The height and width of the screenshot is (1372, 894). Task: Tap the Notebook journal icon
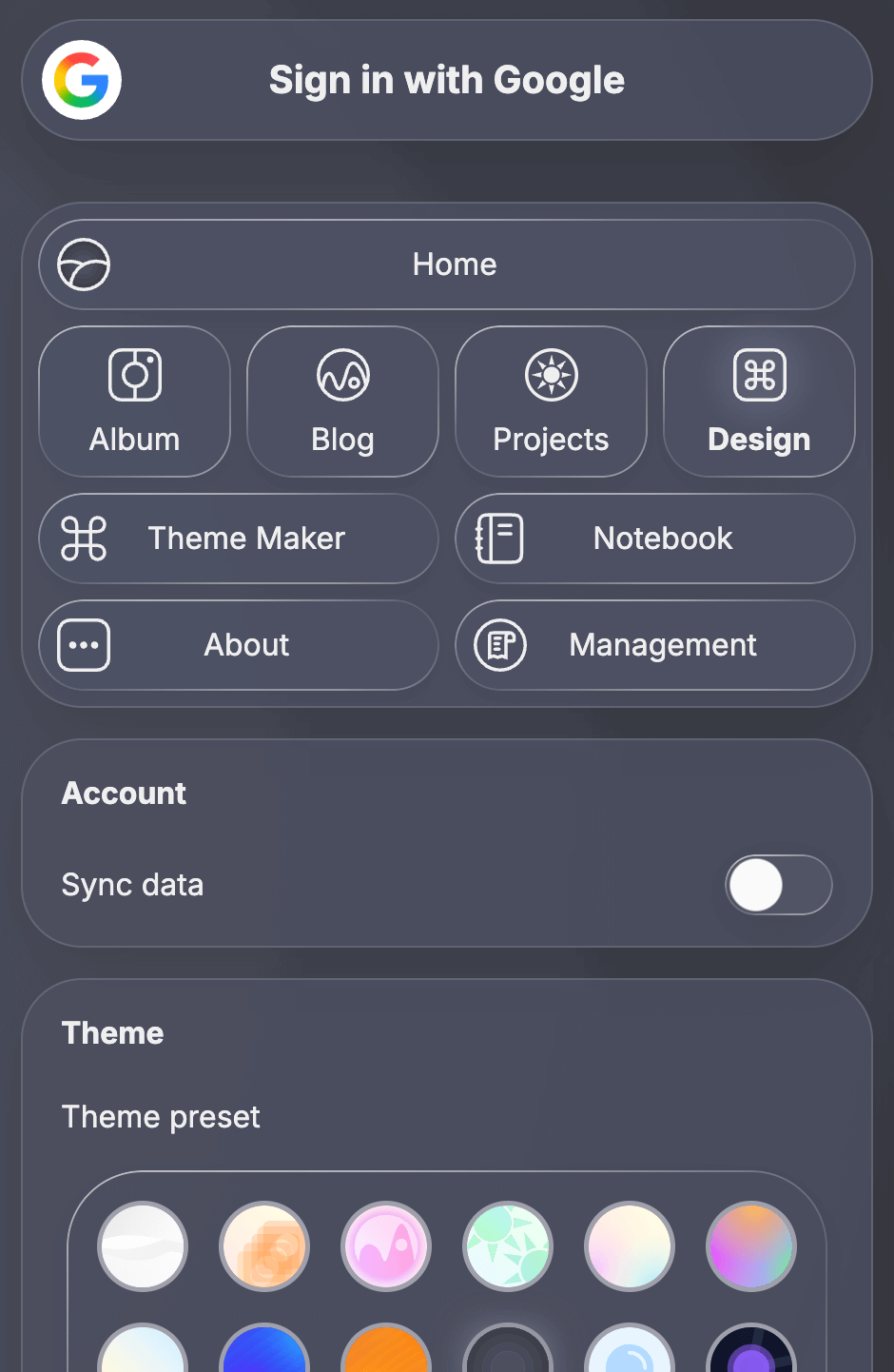pyautogui.click(x=499, y=539)
